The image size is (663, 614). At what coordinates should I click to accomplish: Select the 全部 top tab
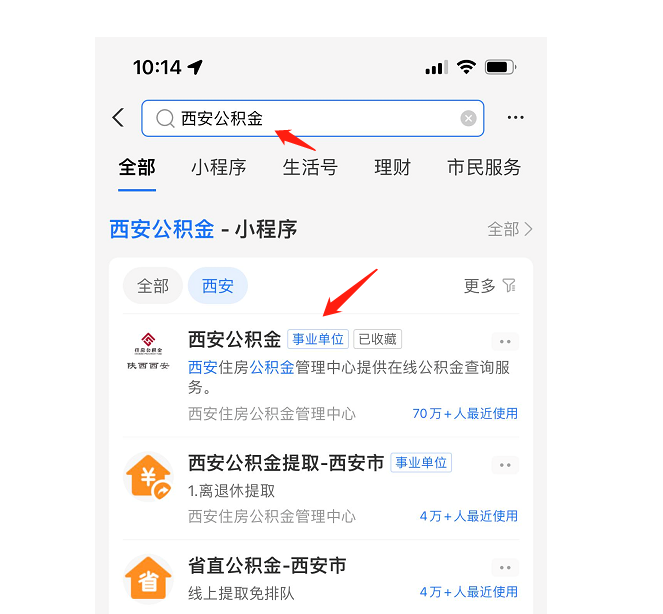(136, 167)
